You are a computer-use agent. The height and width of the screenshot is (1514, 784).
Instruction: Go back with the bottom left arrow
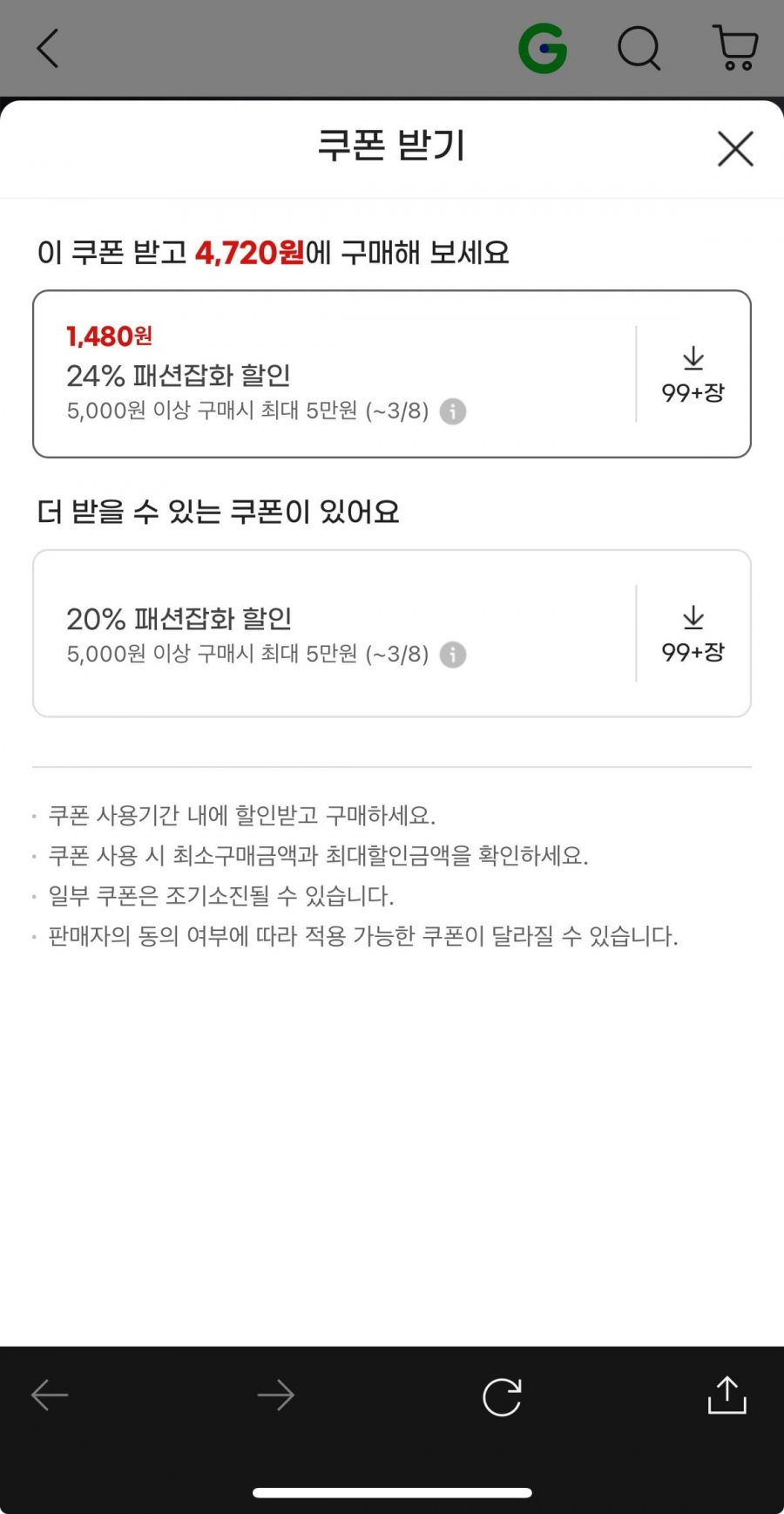click(x=50, y=1395)
